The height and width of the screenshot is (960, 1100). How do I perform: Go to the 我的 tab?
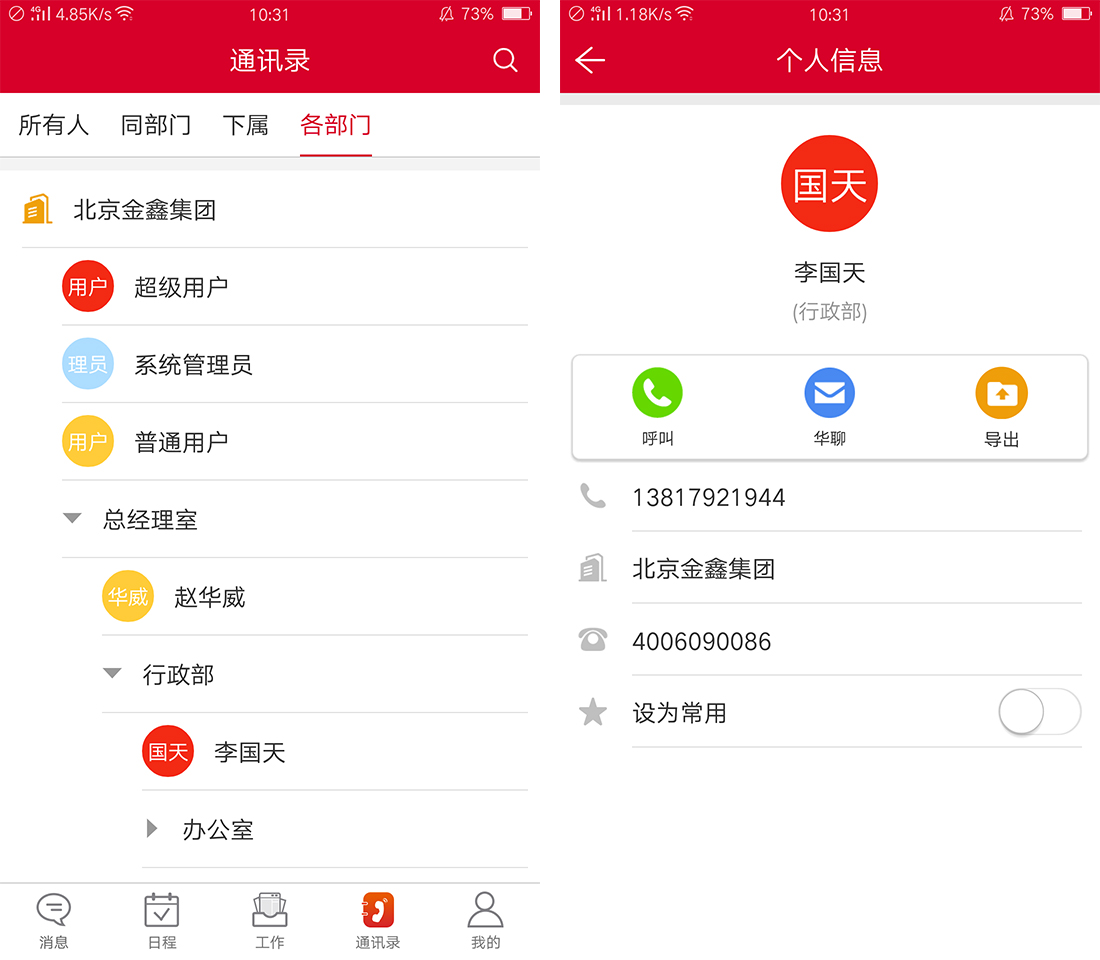point(485,920)
